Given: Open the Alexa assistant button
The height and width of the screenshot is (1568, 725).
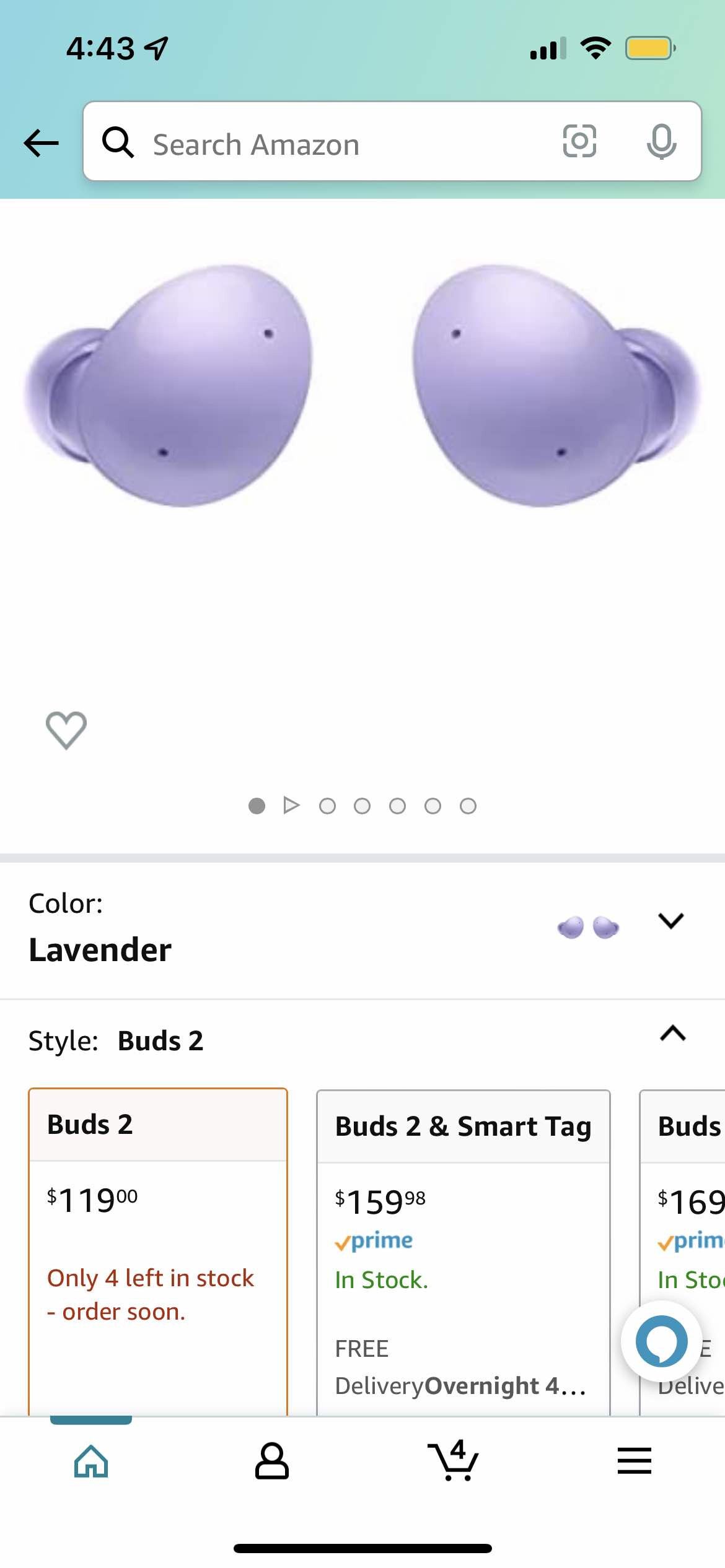Looking at the screenshot, I should coord(661,1341).
